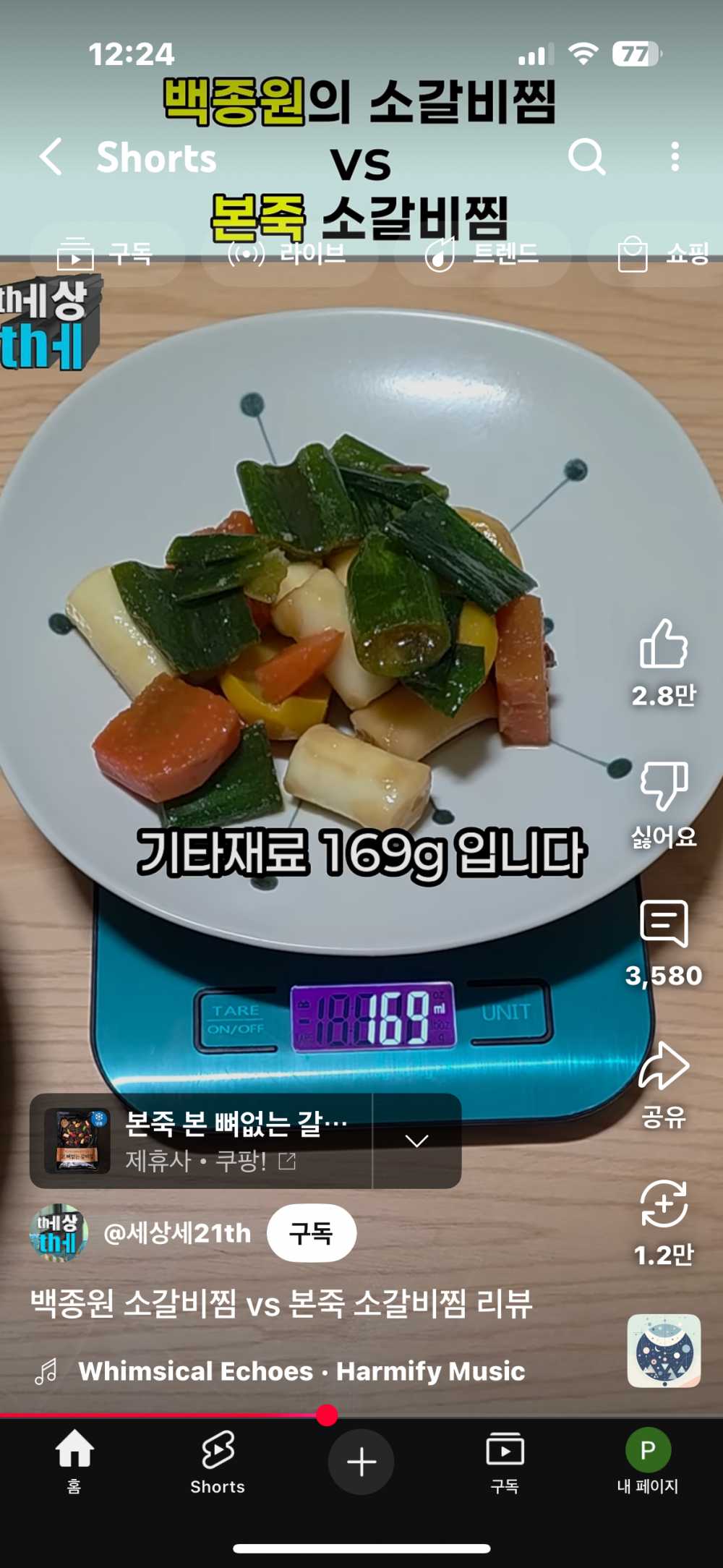Go back from Shorts
723x1568 pixels.
[x=51, y=156]
